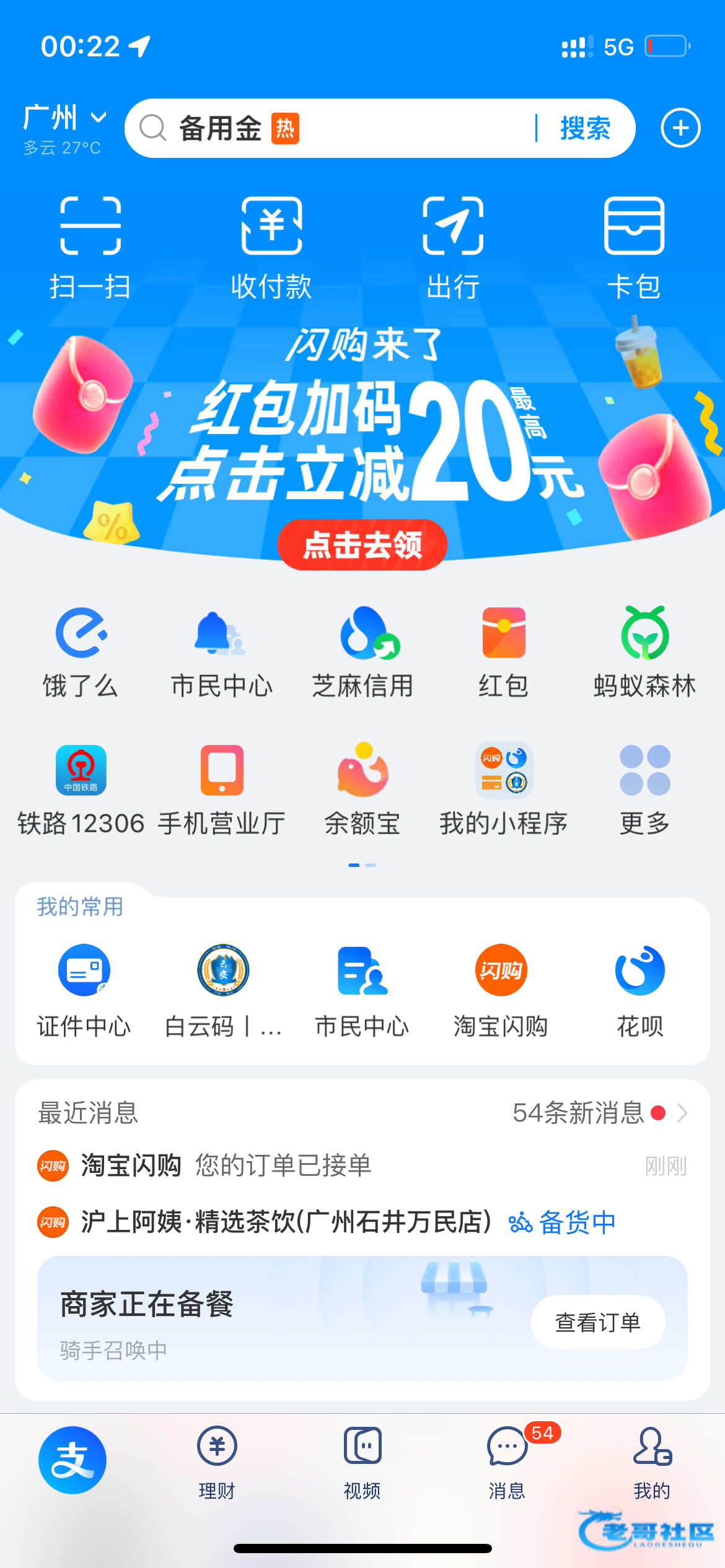Open 蚂蚁森林
This screenshot has height=1568, width=725.
[x=644, y=653]
